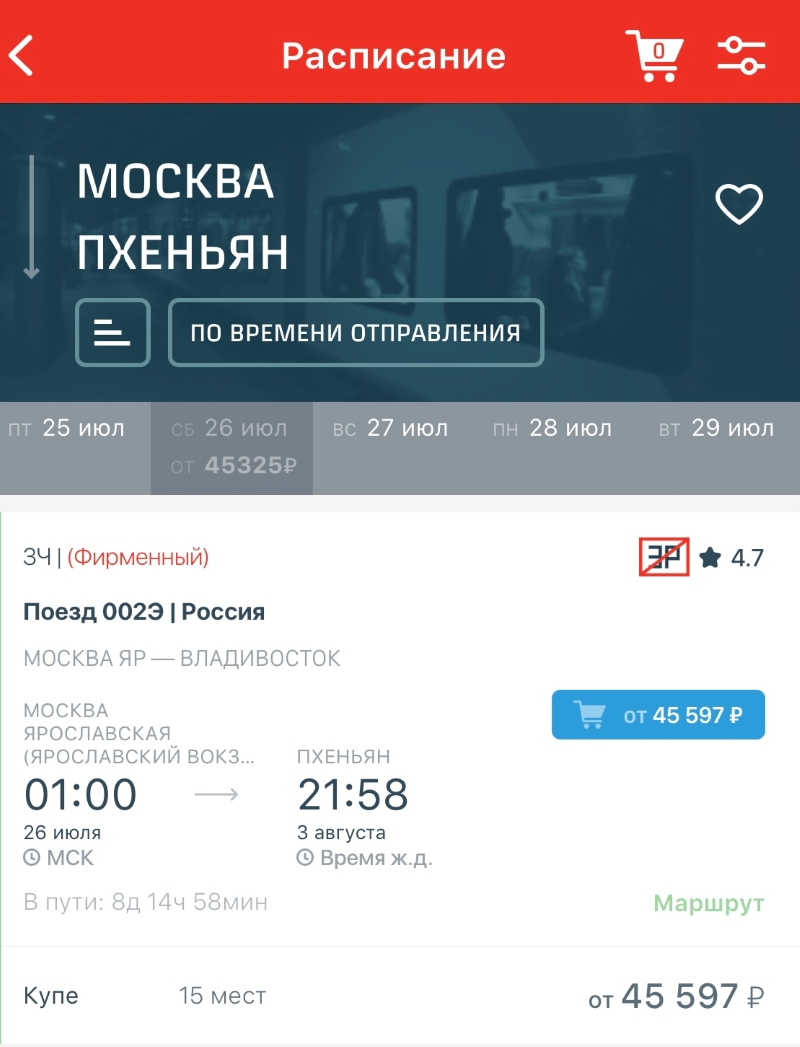View the Маршрут of train 002Э
The width and height of the screenshot is (800, 1047).
(708, 904)
